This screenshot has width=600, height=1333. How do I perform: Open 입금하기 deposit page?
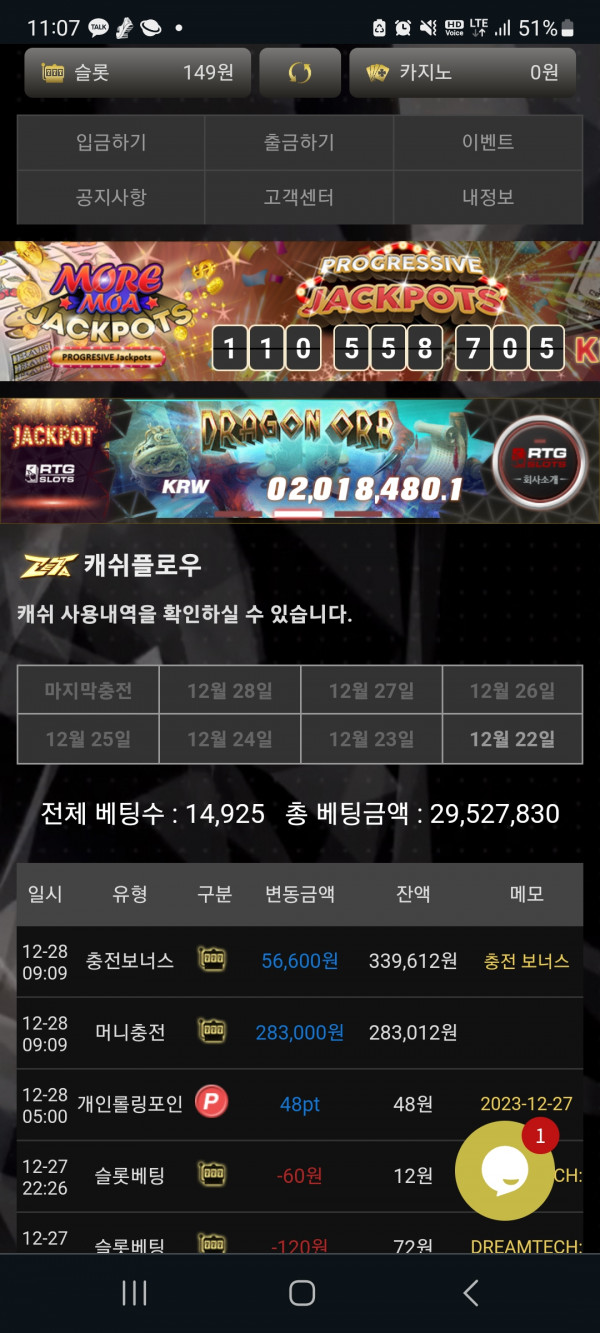[111, 142]
